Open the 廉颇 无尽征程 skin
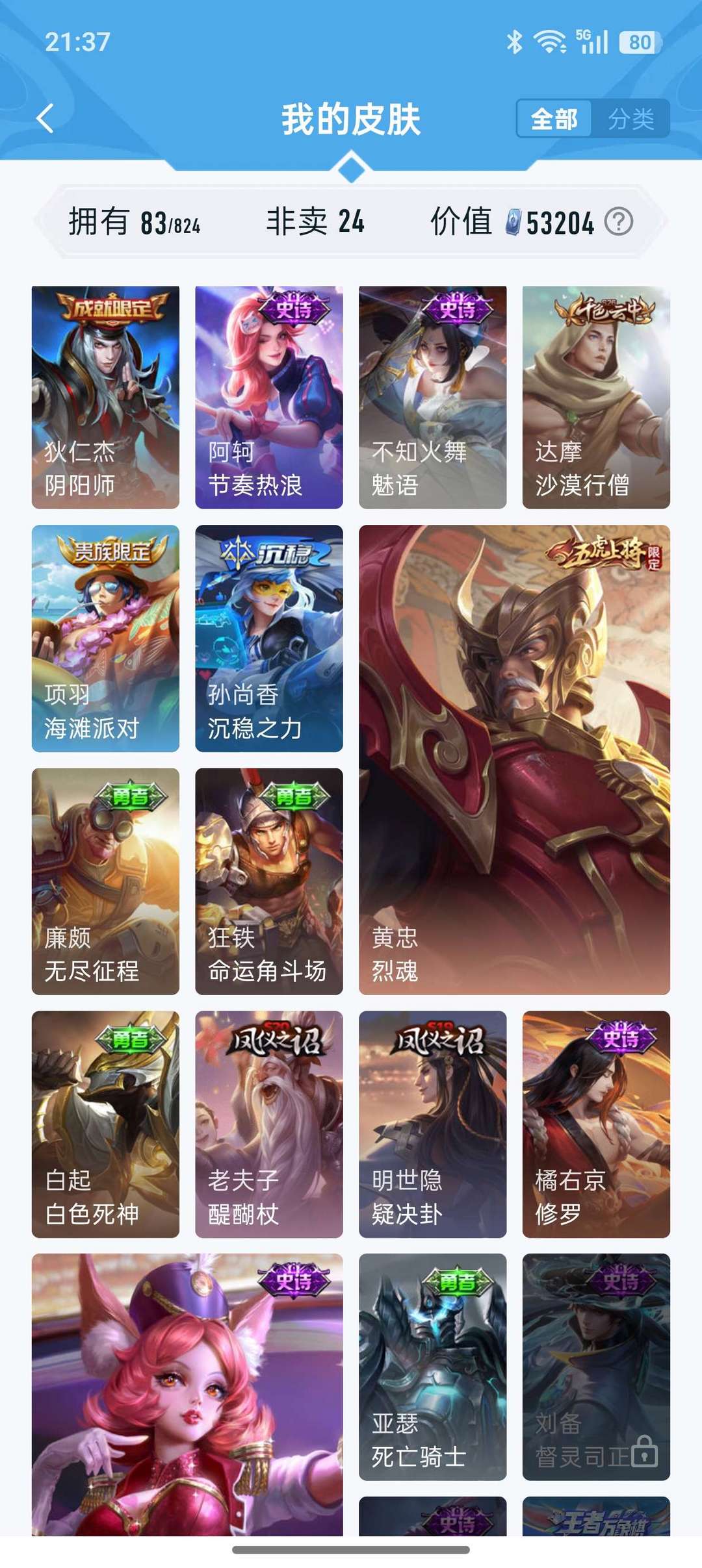Screen dimensions: 702x1568 click(105, 881)
